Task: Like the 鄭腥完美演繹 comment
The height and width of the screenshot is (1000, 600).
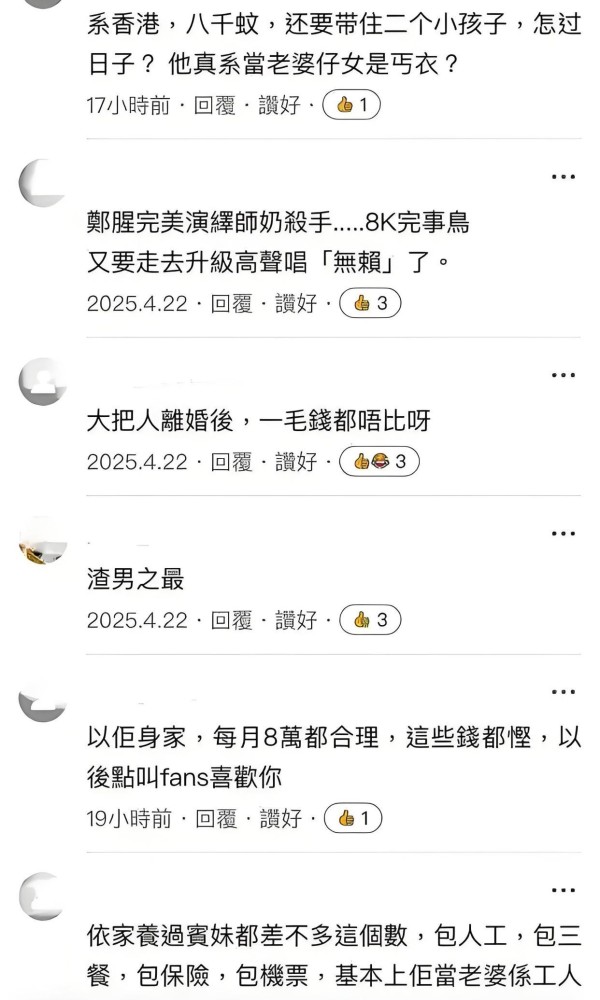Action: tap(296, 303)
